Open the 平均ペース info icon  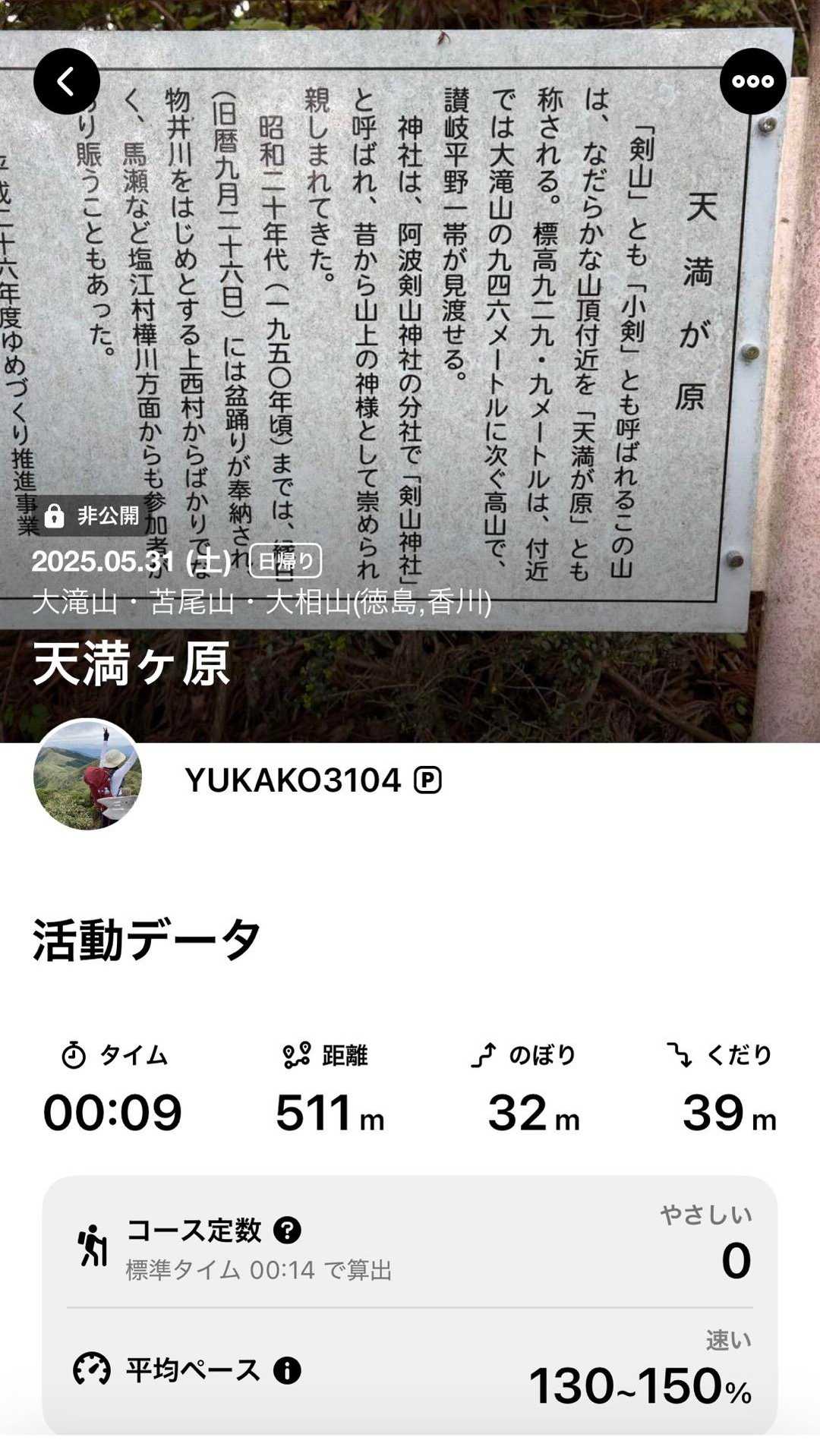click(287, 1370)
